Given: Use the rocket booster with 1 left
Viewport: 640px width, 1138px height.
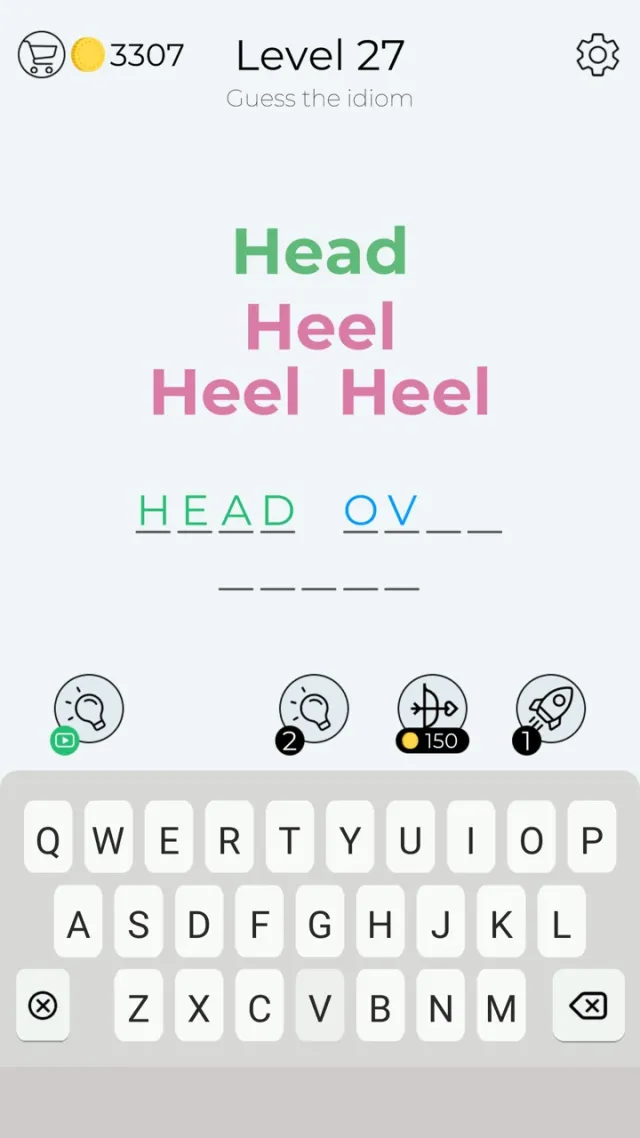Looking at the screenshot, I should point(550,710).
